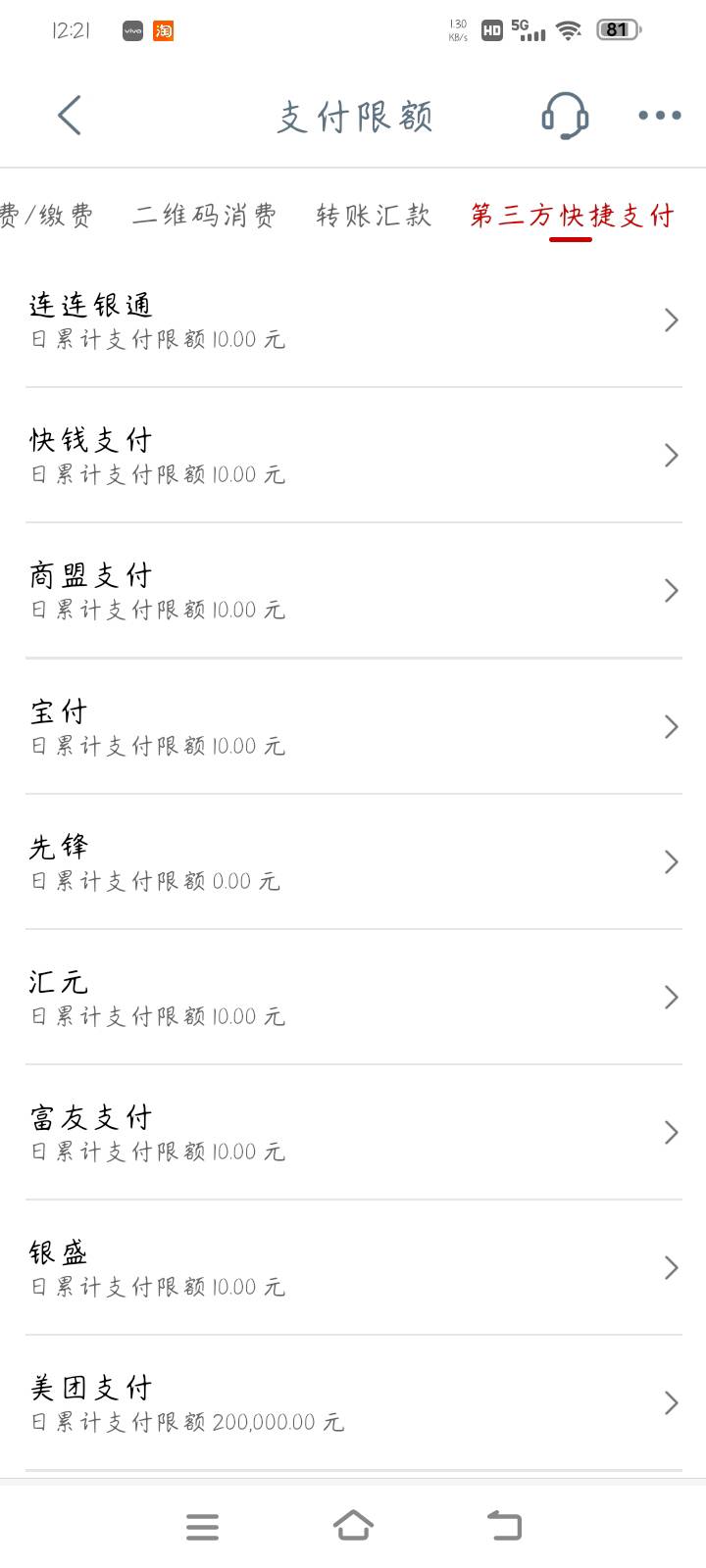This screenshot has height=1568, width=706.
Task: Open the three-dot overflow menu
Action: (x=660, y=116)
